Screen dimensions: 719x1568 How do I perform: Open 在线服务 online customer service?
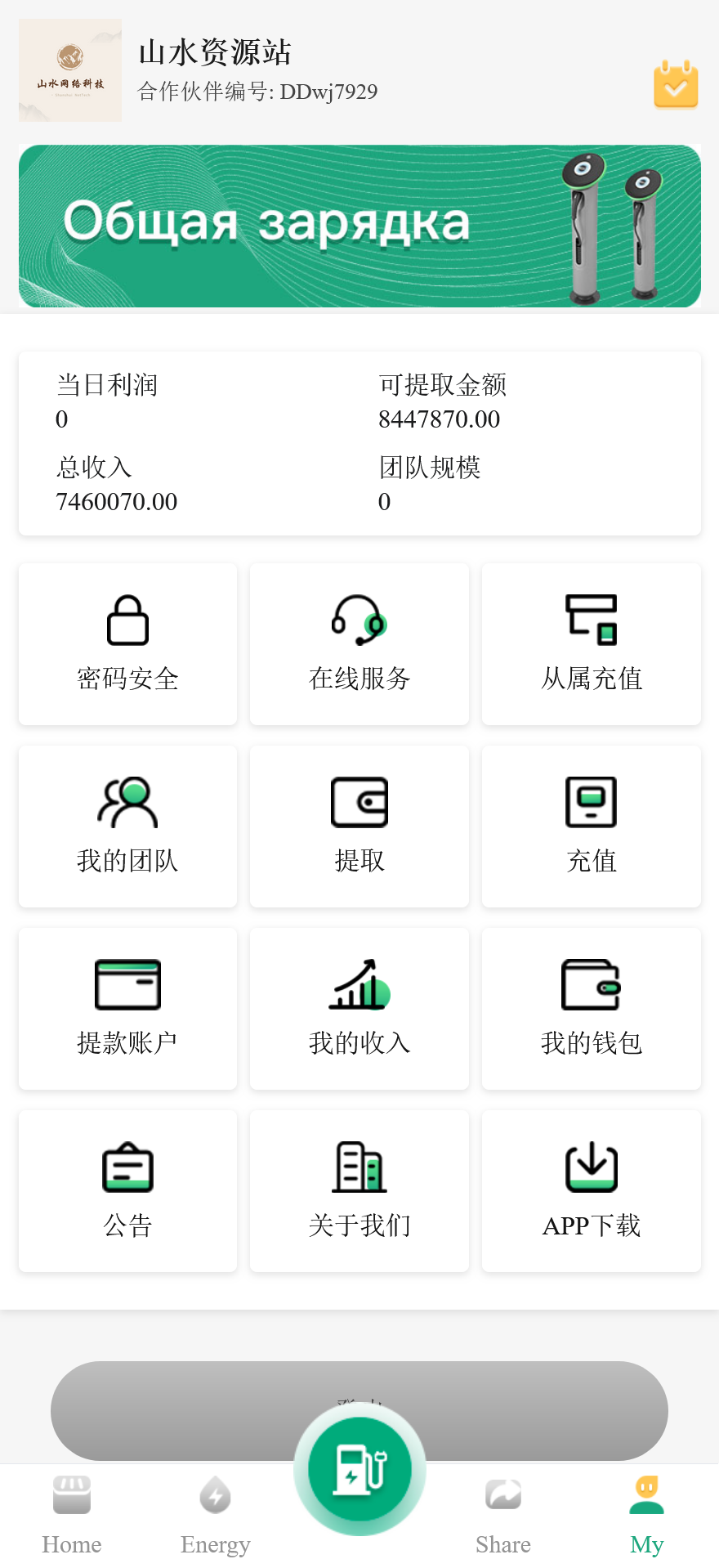359,644
